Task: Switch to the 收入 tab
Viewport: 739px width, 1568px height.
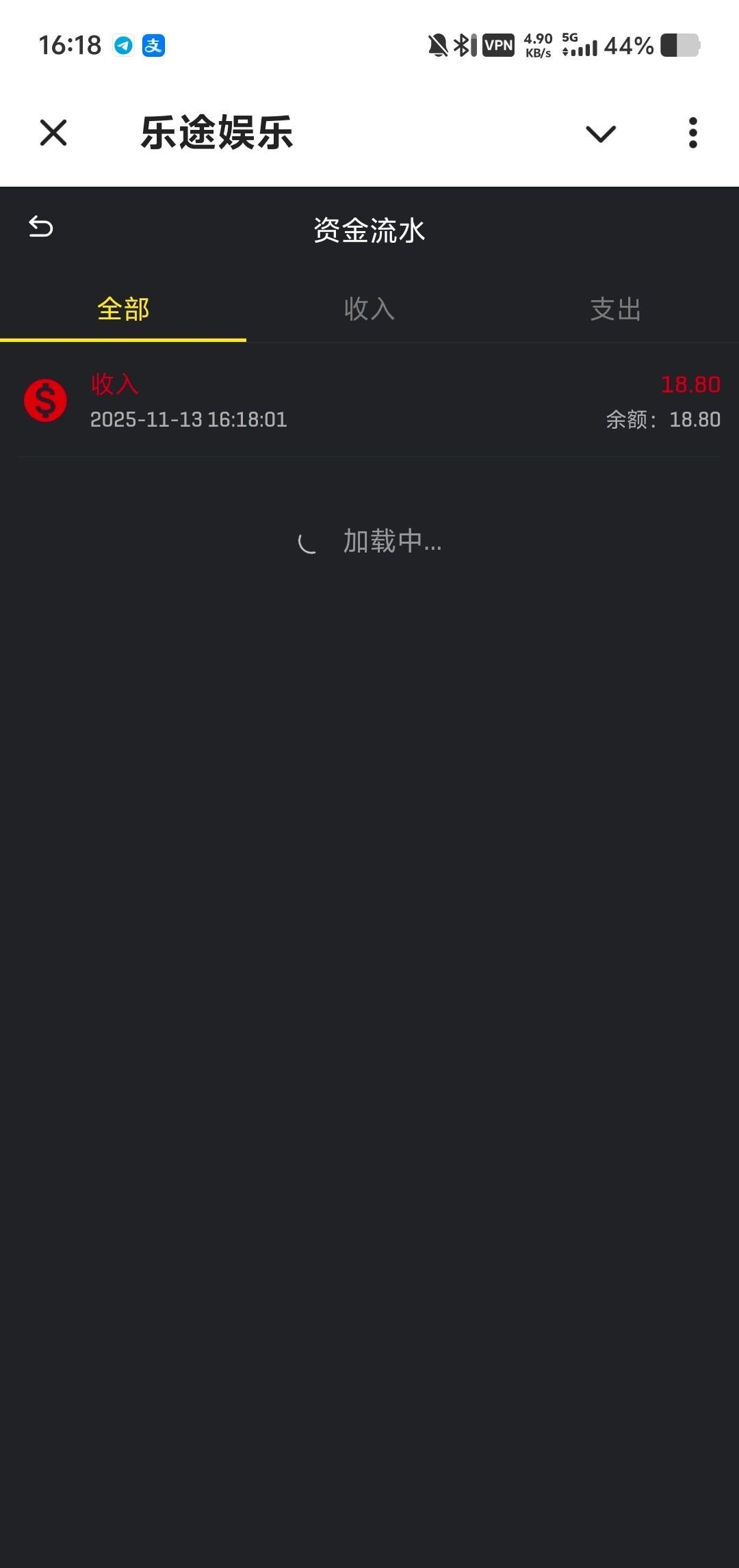Action: click(x=369, y=309)
